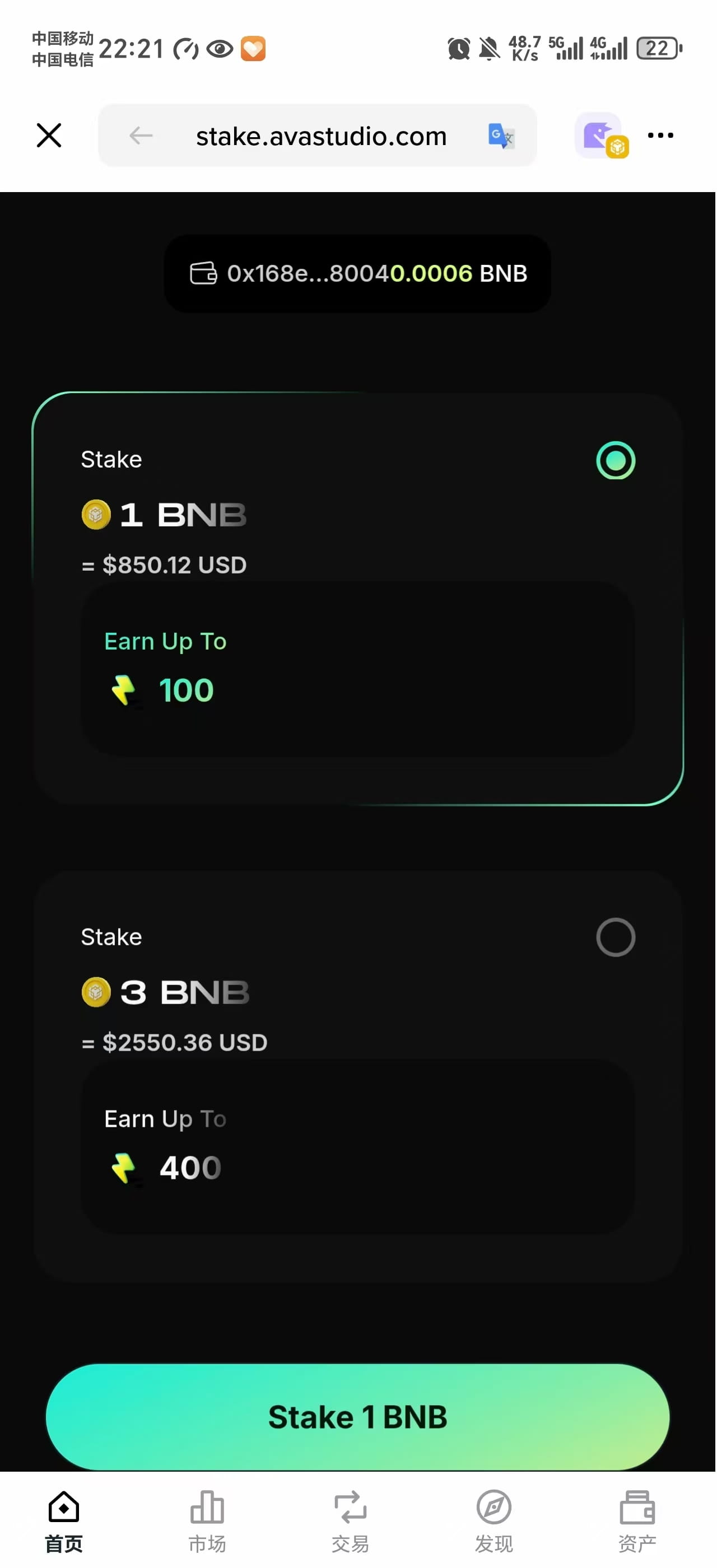Go back with the browser arrow
The width and height of the screenshot is (717, 1568).
(141, 135)
